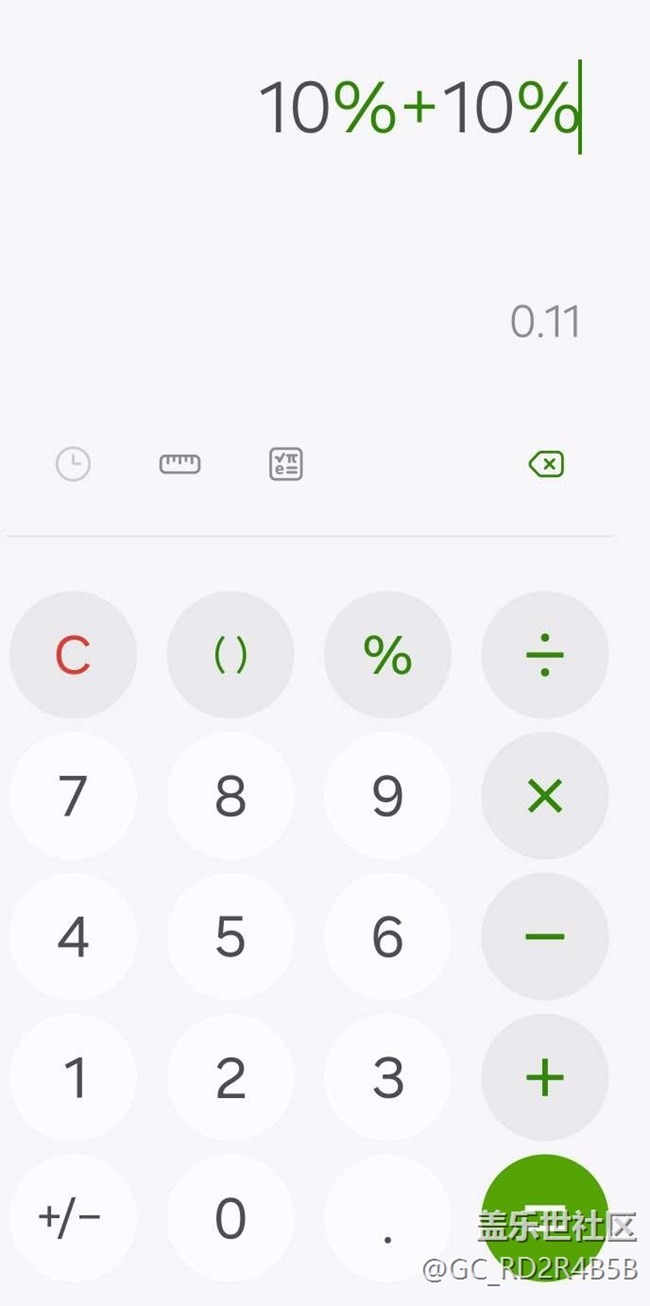The width and height of the screenshot is (650, 1306).
Task: Enter the digit 0
Action: [230, 1218]
